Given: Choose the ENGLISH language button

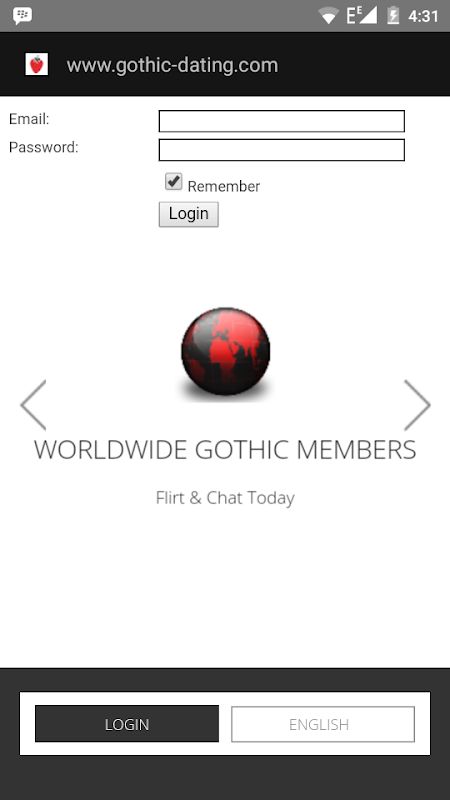Looking at the screenshot, I should 323,724.
